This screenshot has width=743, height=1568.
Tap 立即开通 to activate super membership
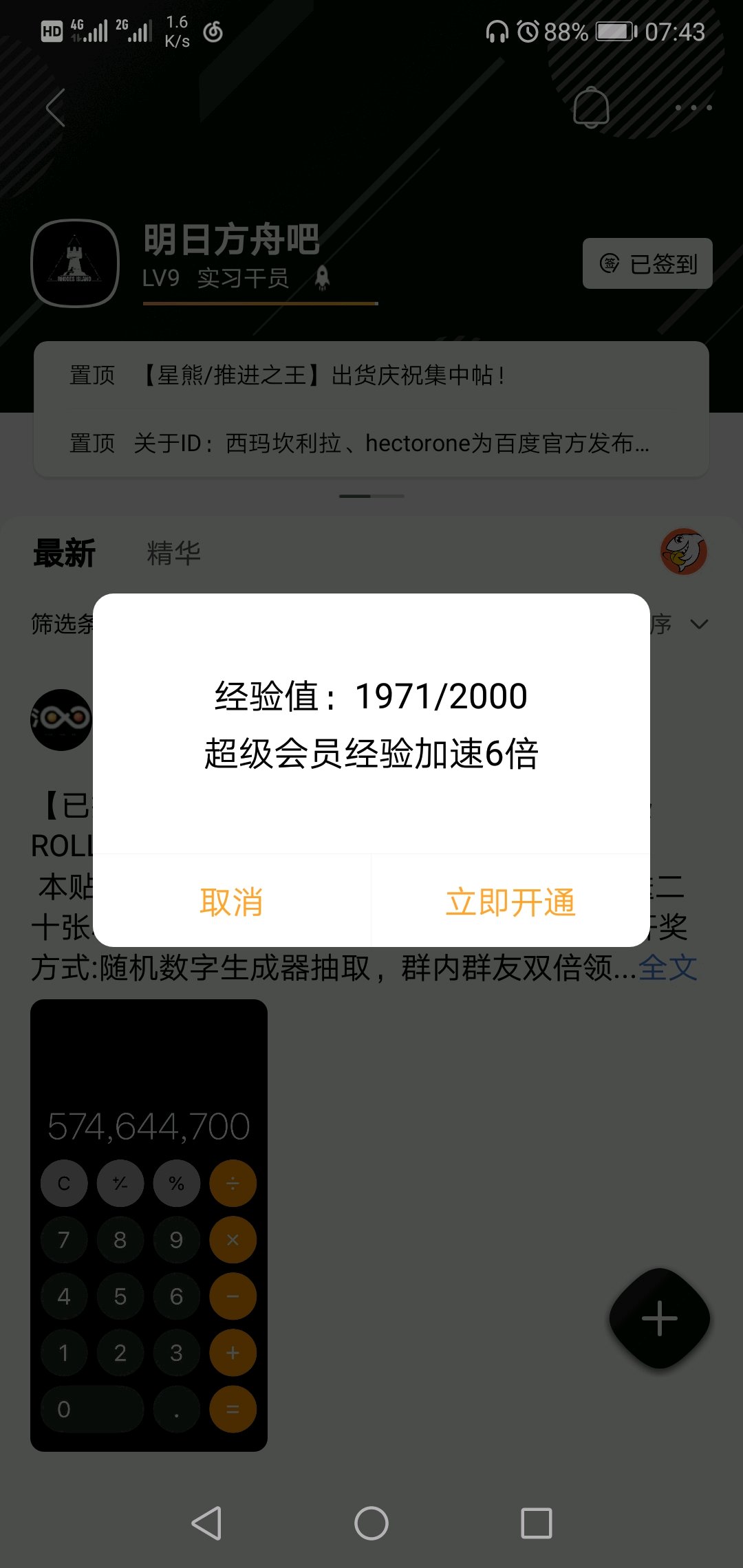coord(510,901)
